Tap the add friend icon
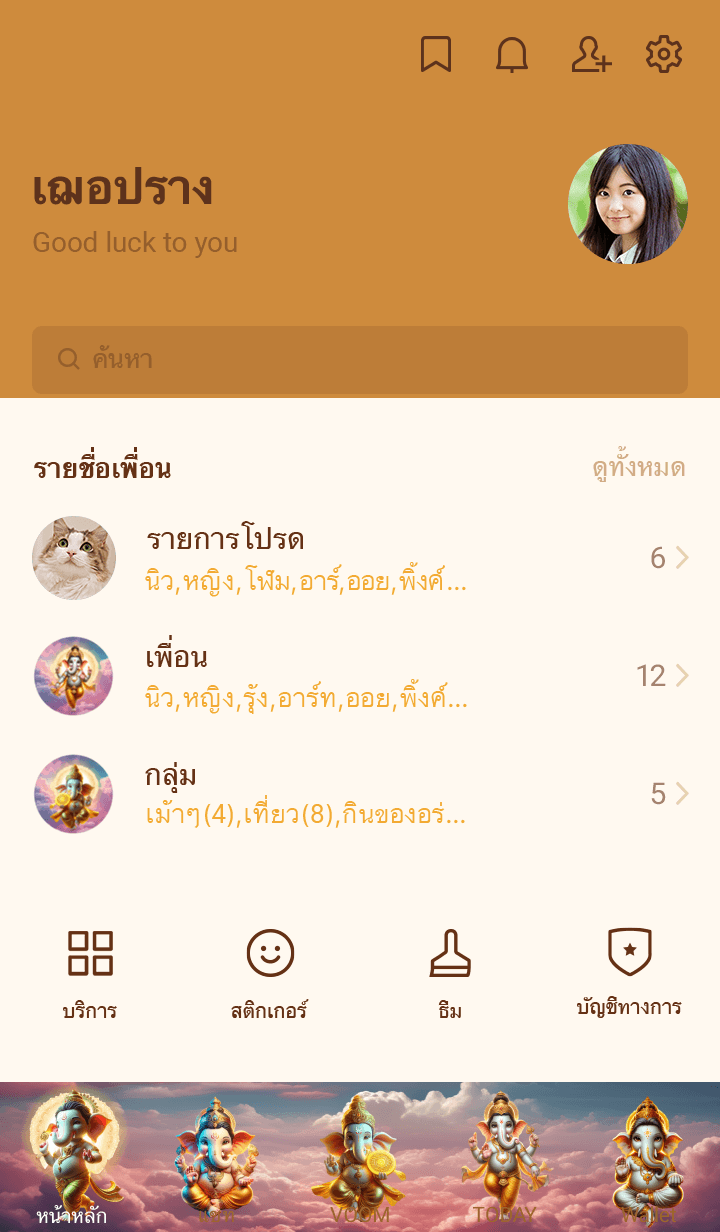The width and height of the screenshot is (720, 1232). click(590, 55)
